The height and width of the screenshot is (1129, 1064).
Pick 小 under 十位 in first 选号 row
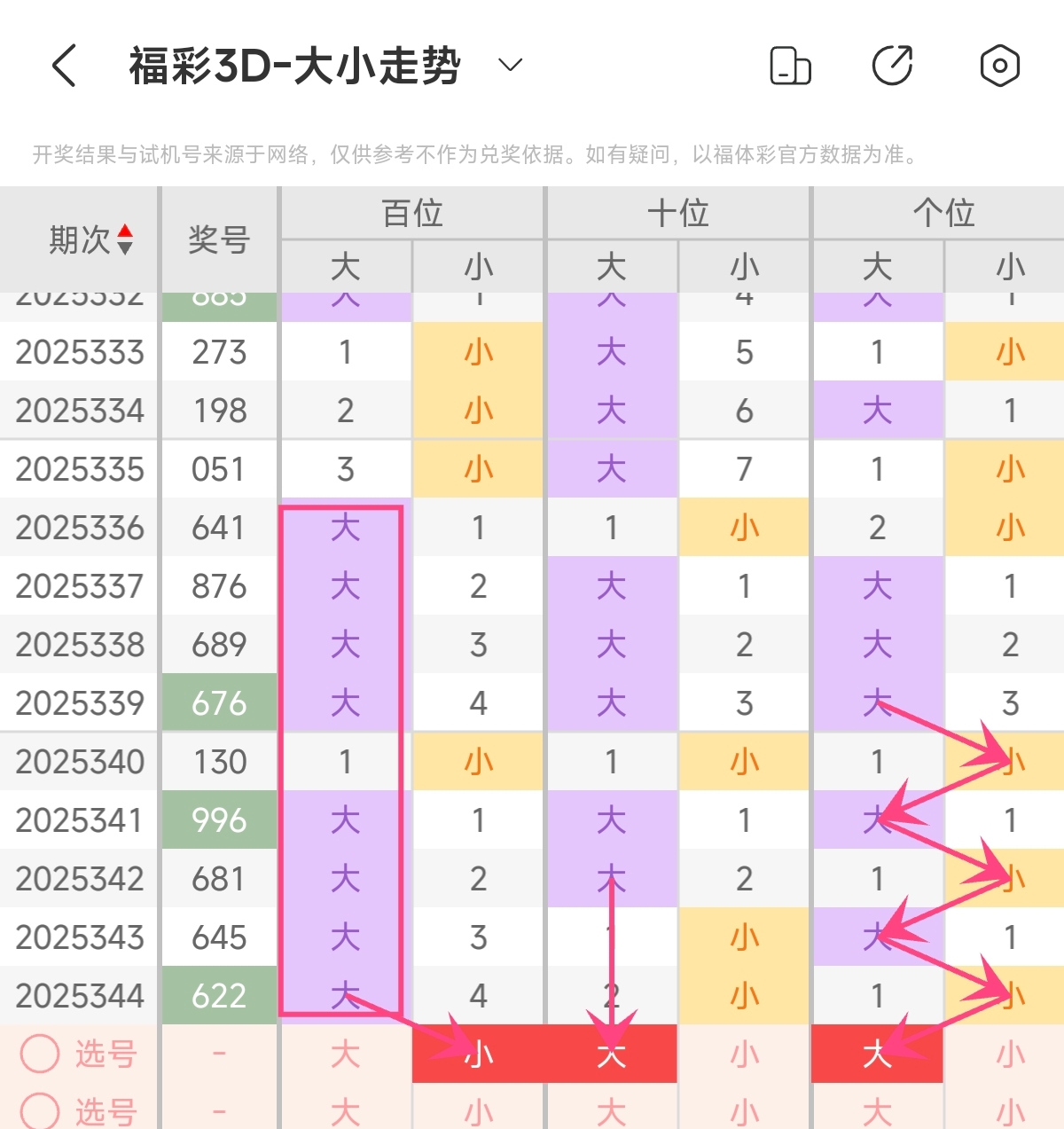point(744,1054)
